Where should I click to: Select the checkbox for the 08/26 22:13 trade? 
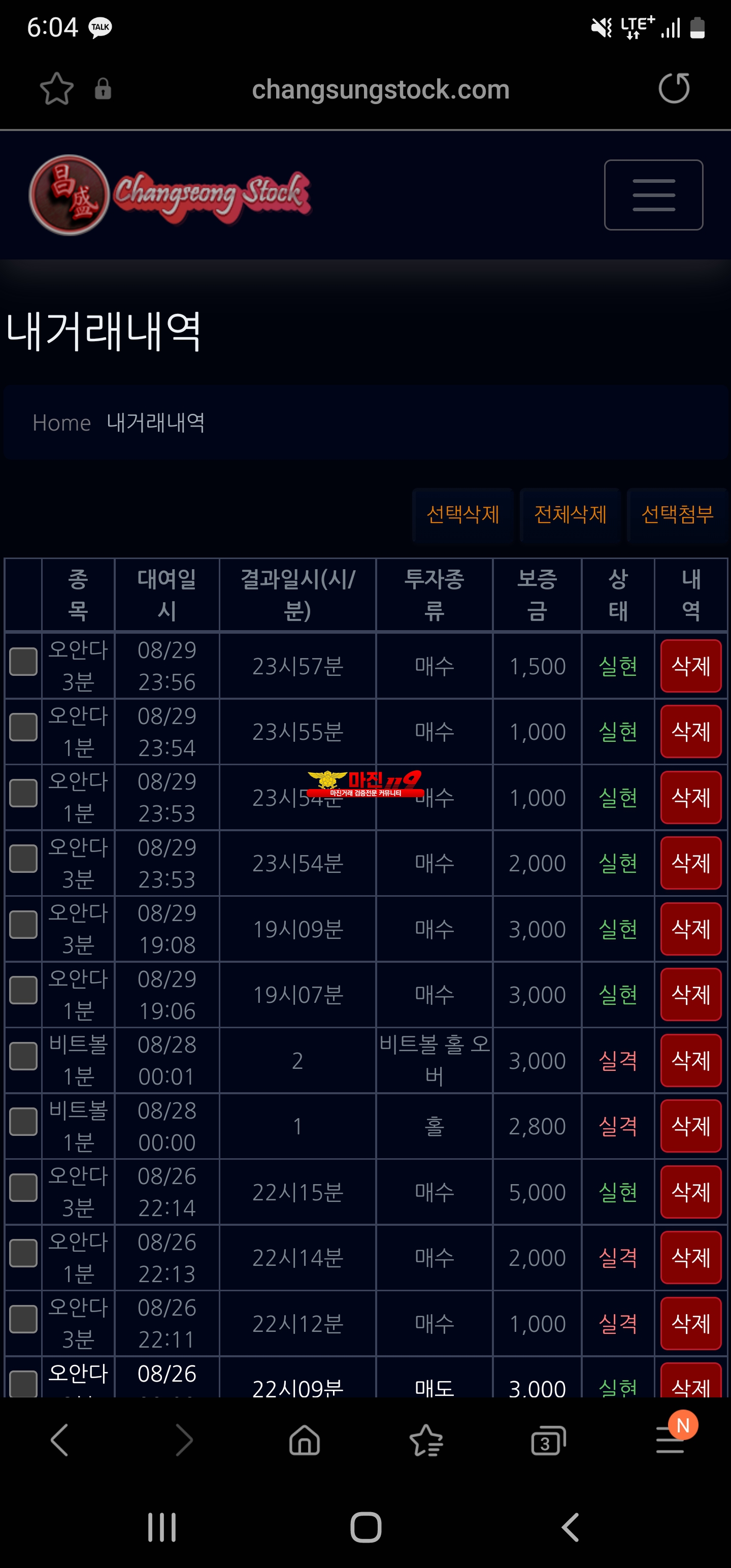[x=23, y=1253]
